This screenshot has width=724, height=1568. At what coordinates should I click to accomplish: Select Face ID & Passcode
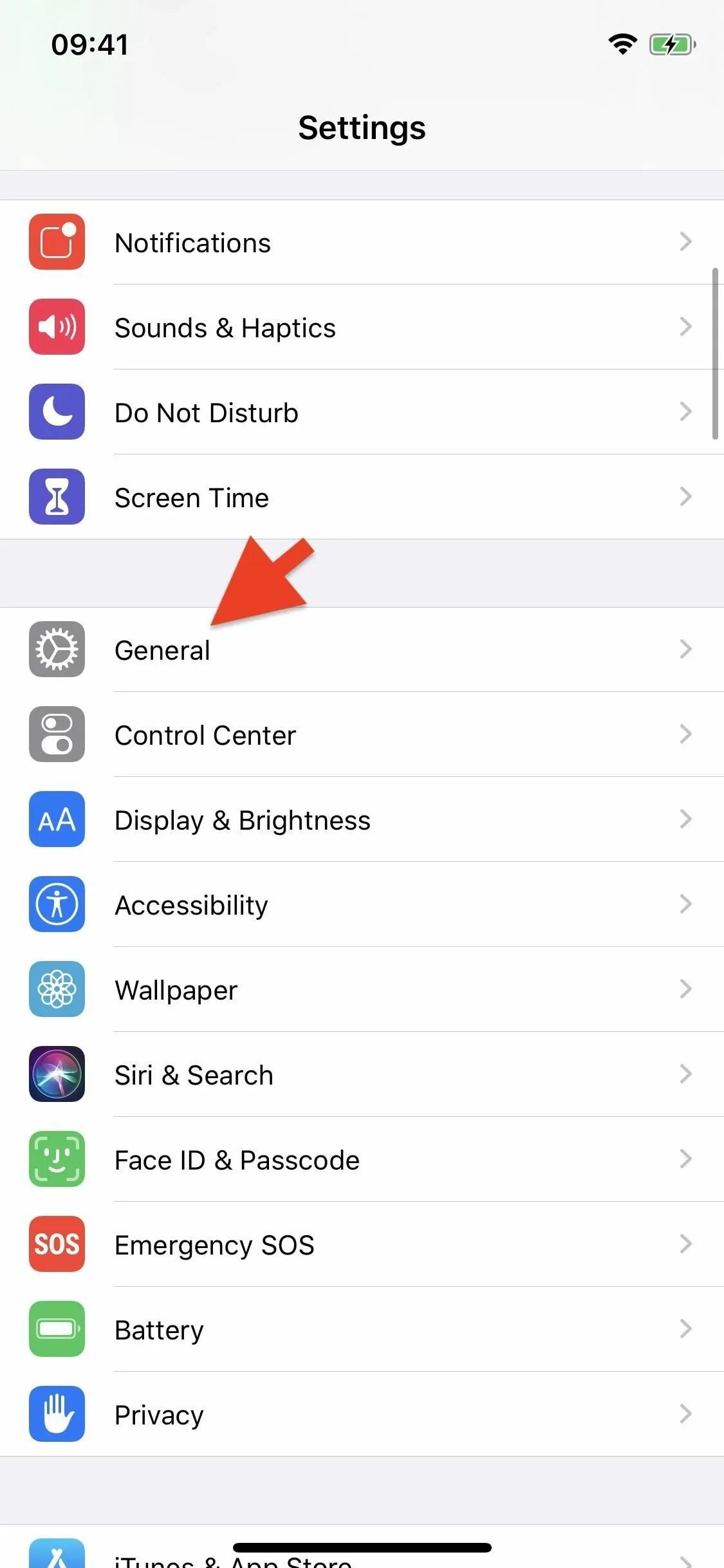click(362, 1159)
